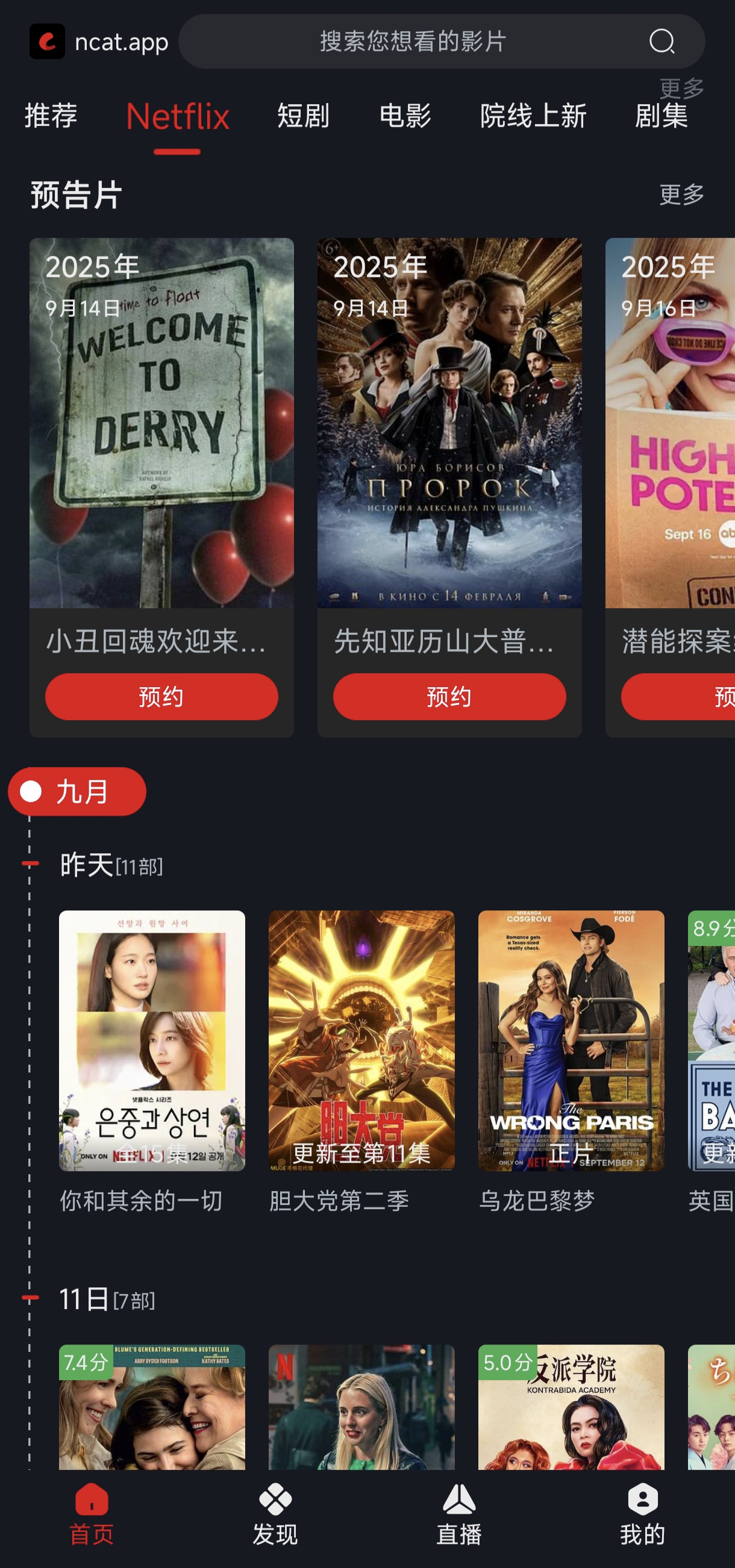Screen dimensions: 735x1568
Task: Tap the ncat.app logo icon
Action: tap(48, 42)
